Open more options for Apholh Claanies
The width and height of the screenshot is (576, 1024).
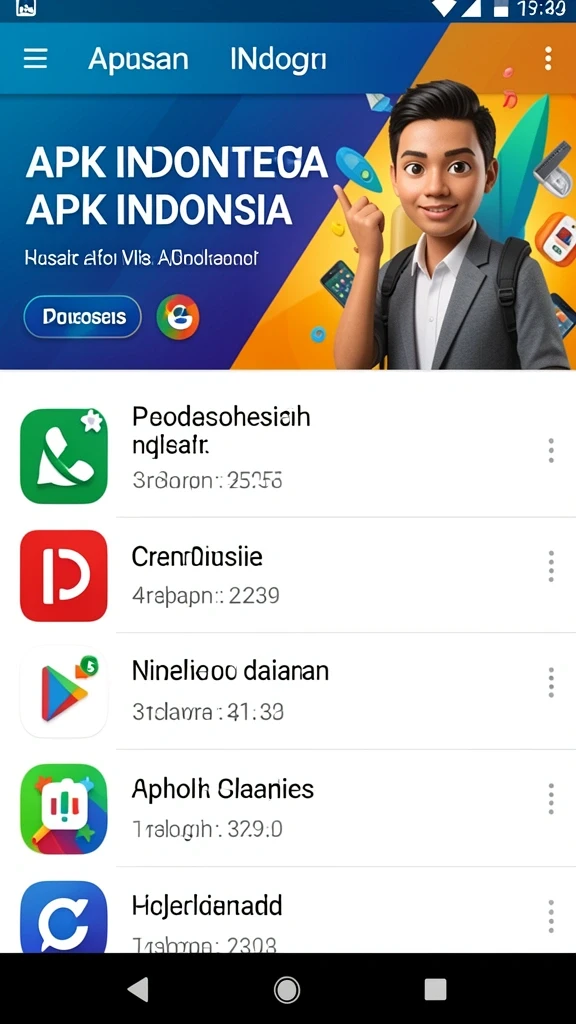(x=551, y=799)
